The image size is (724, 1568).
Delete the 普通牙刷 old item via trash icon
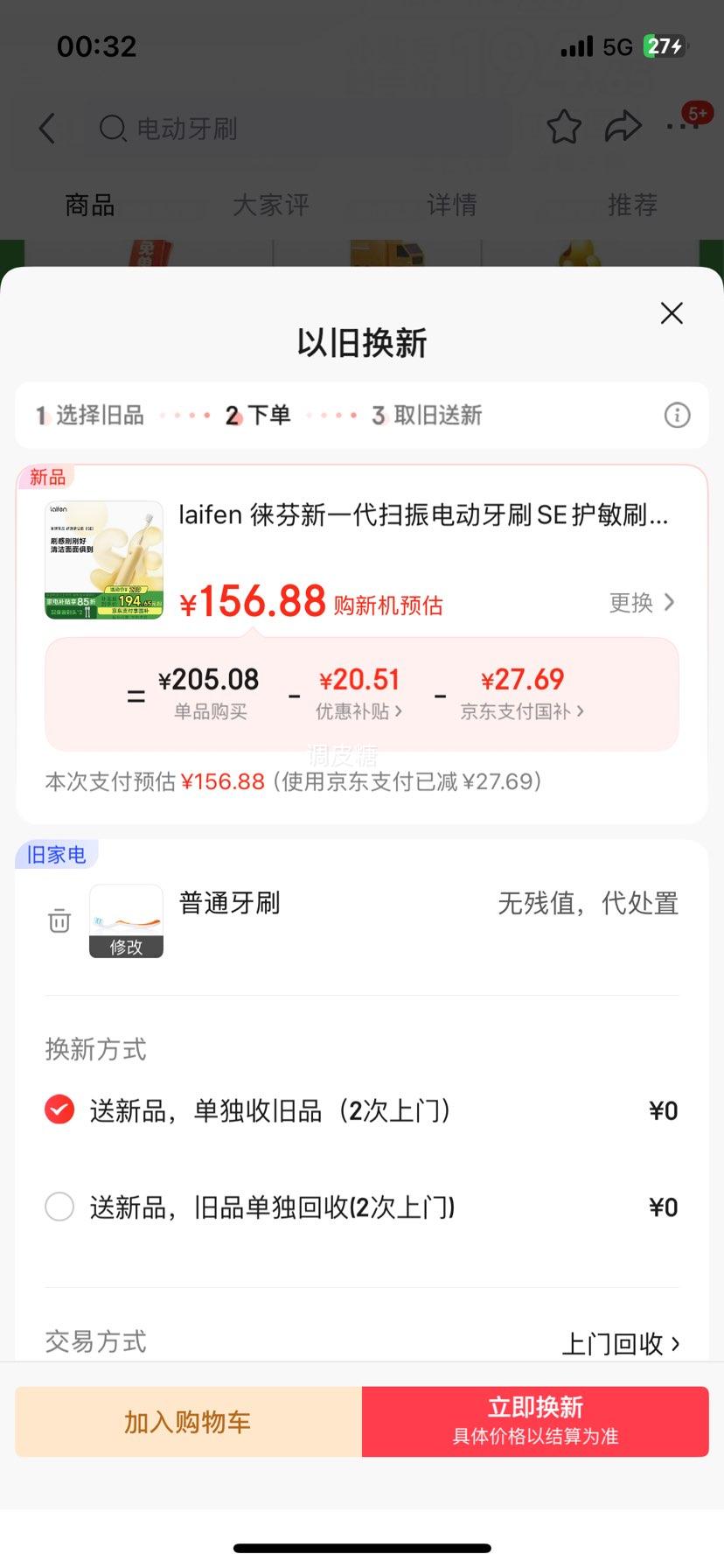tap(58, 920)
